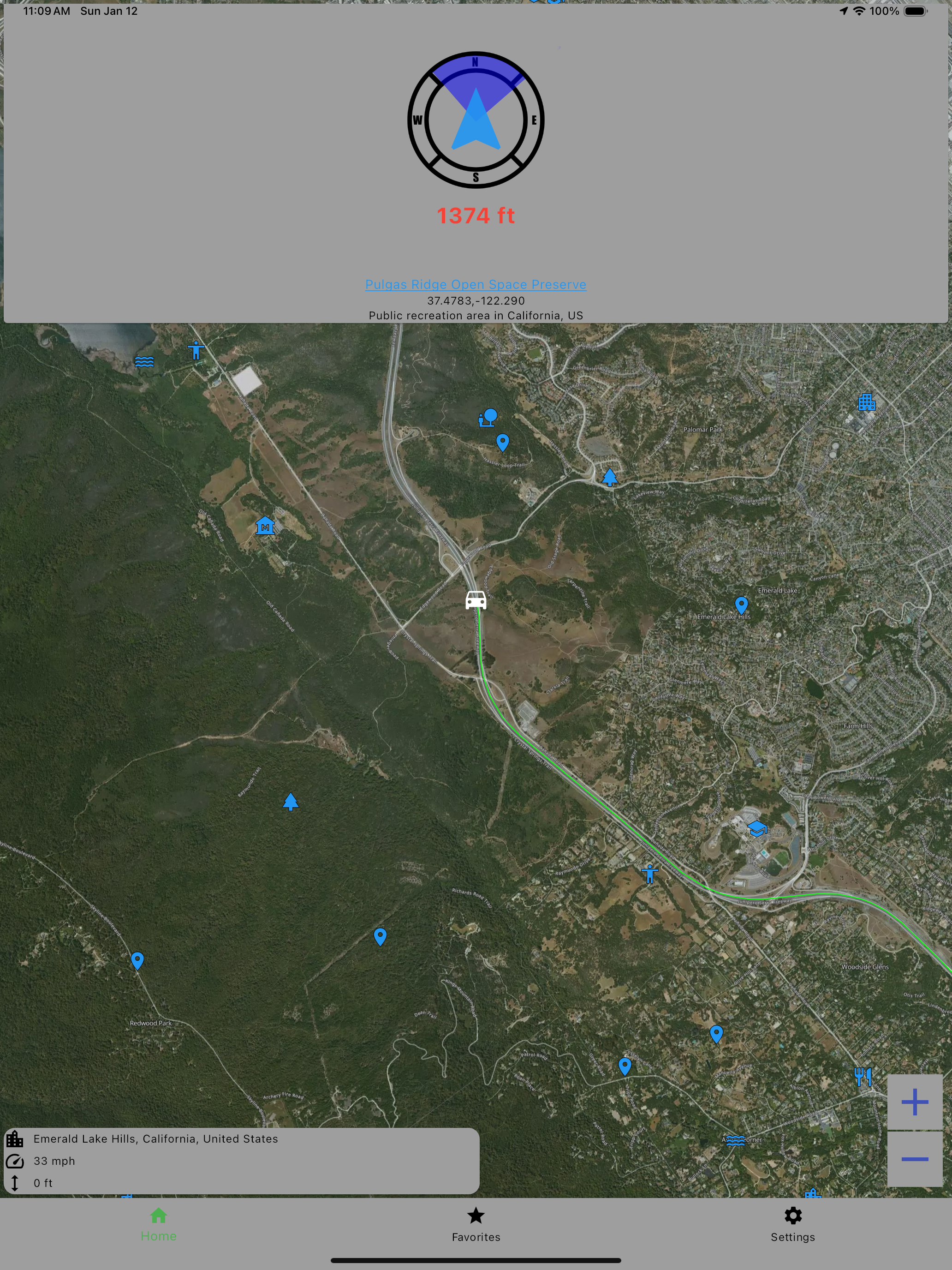Tap the museum marker on the map

265,526
